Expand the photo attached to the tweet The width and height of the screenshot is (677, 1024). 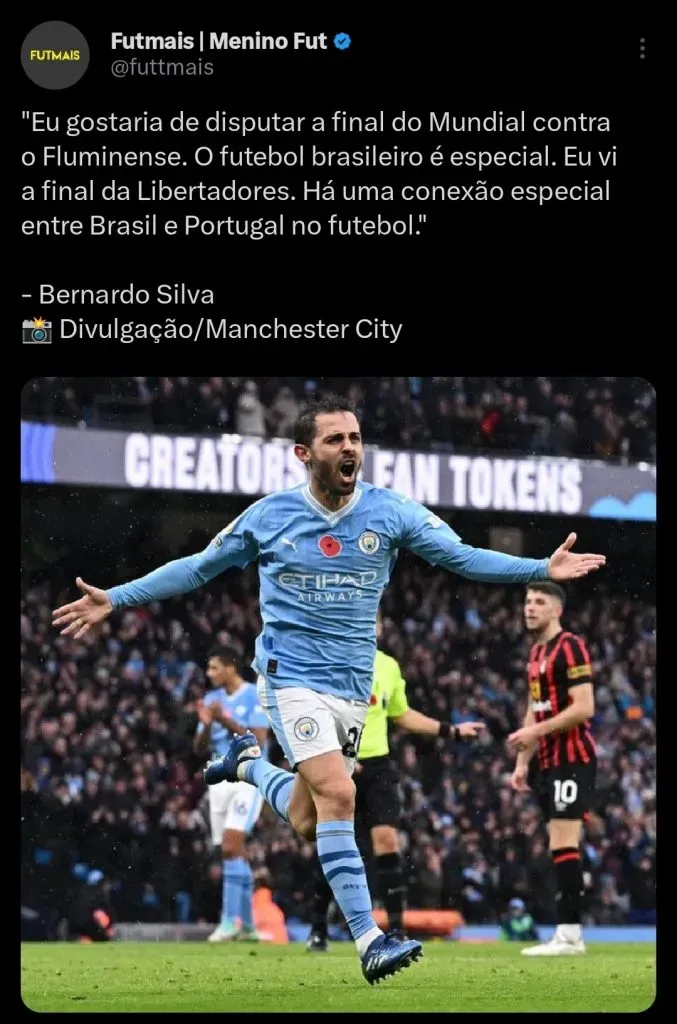(338, 694)
